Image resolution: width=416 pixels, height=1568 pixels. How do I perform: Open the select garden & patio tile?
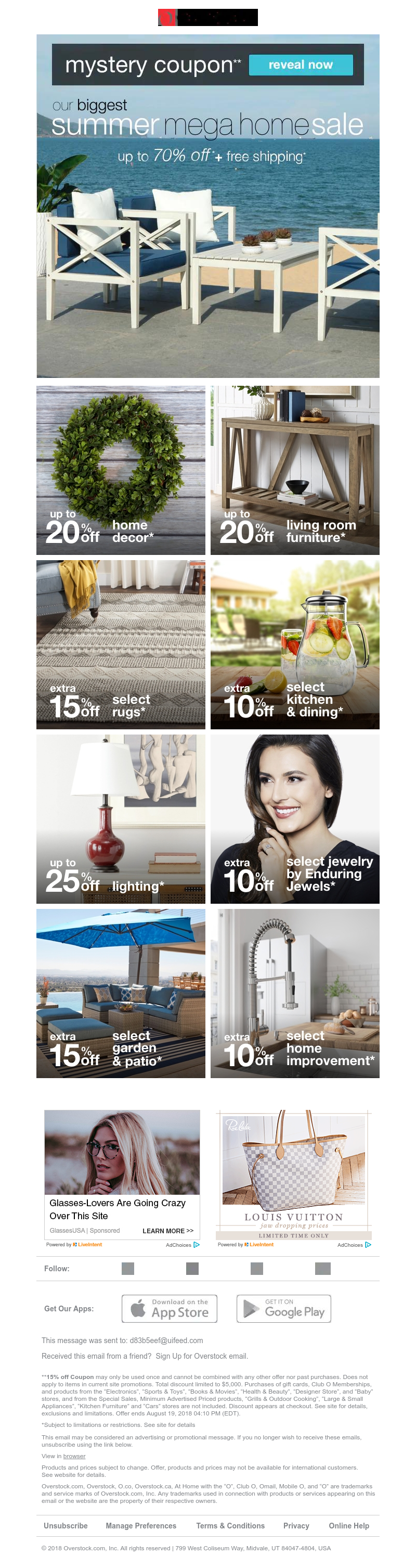121,993
